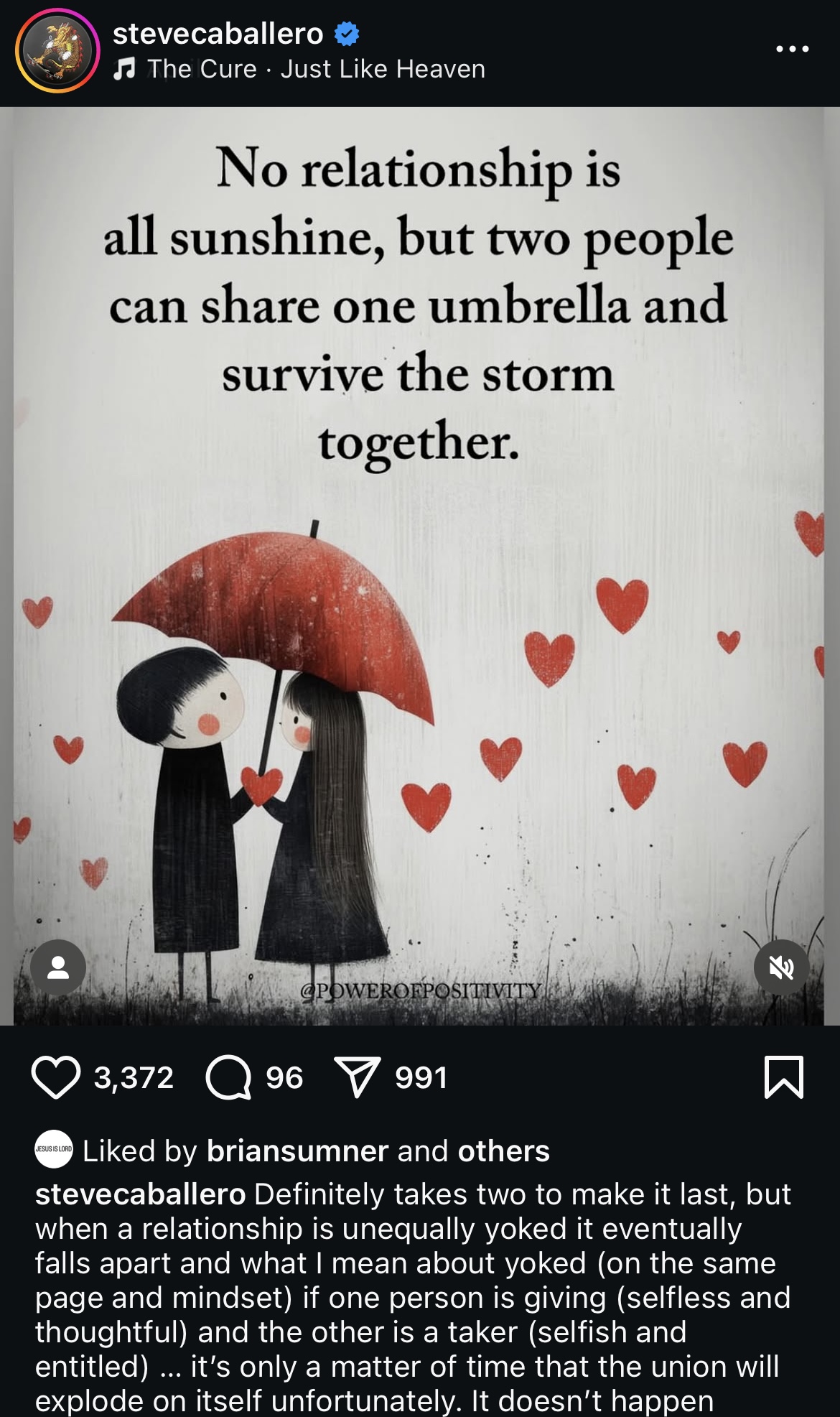Open the stevecaballero username at the top
Viewport: 840px width, 1417px height.
click(218, 34)
